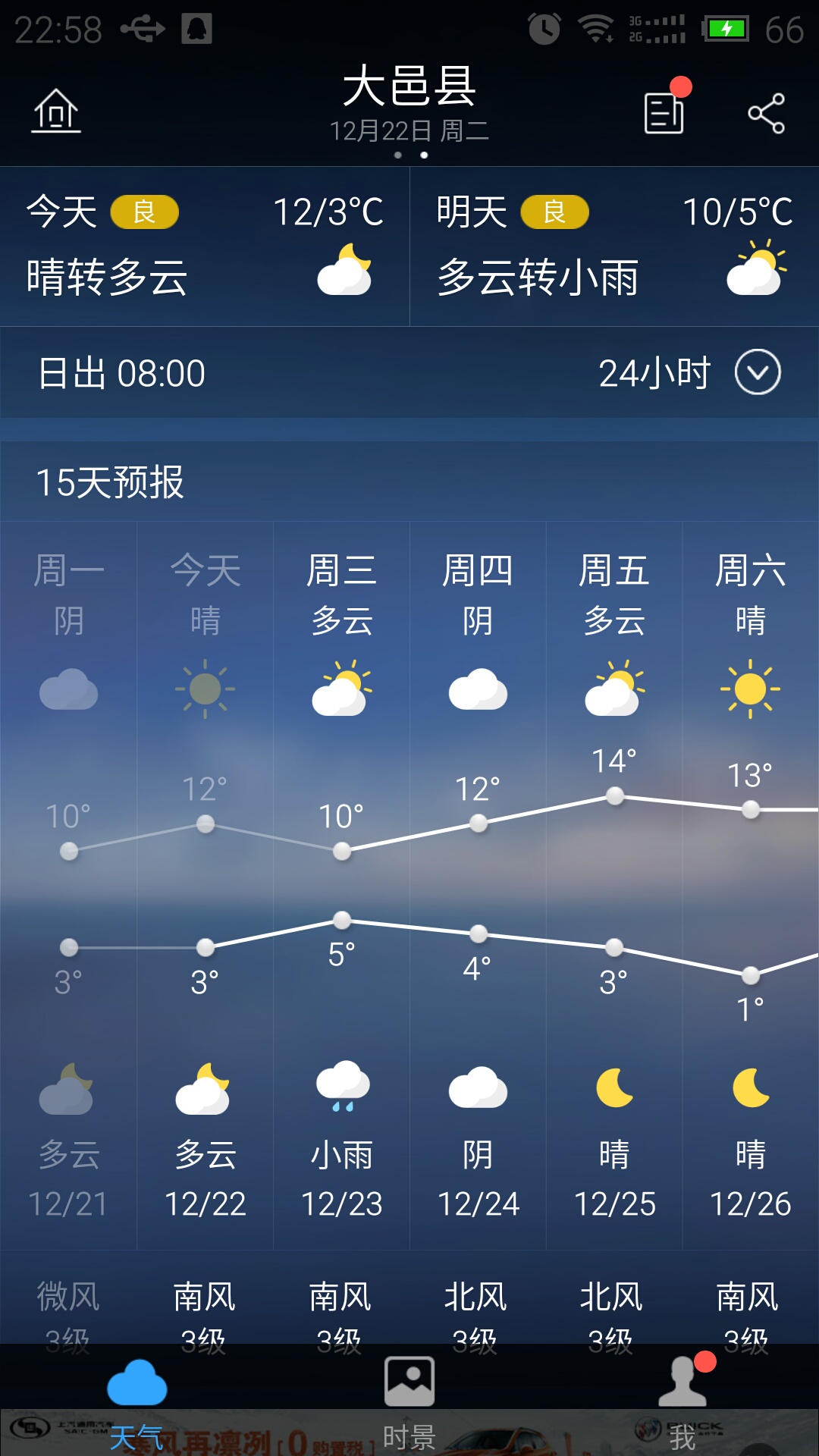Select the 14° point on the temperature curve
This screenshot has height=1456, width=819.
(614, 797)
